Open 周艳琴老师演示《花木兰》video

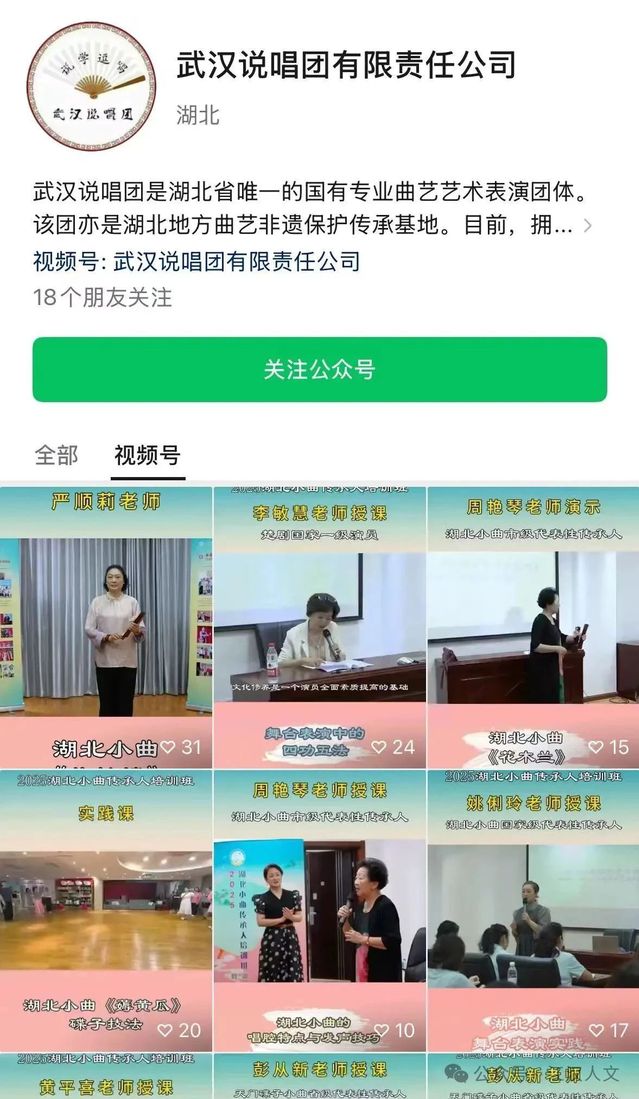(x=533, y=627)
